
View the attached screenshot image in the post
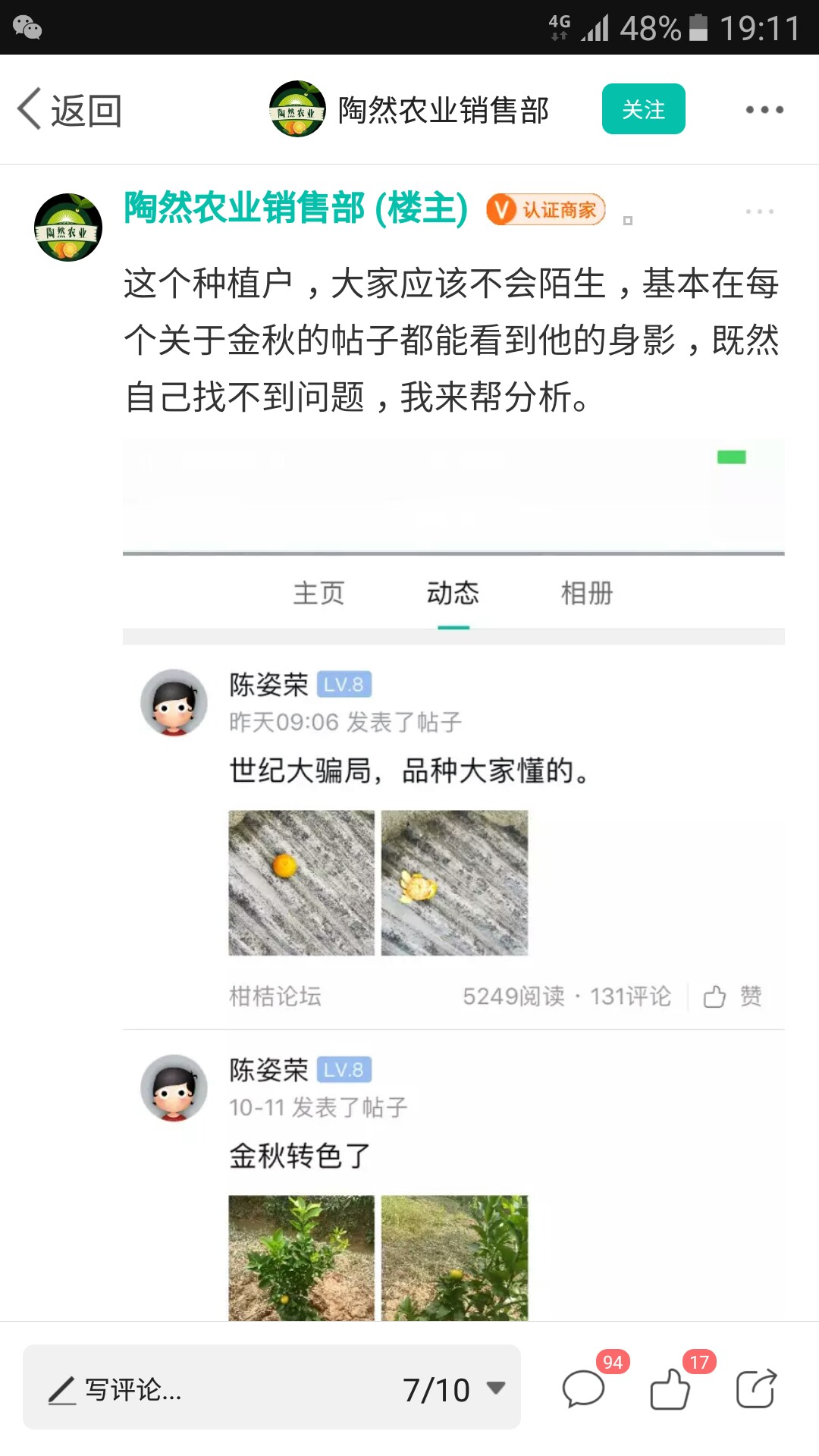pyautogui.click(x=453, y=880)
